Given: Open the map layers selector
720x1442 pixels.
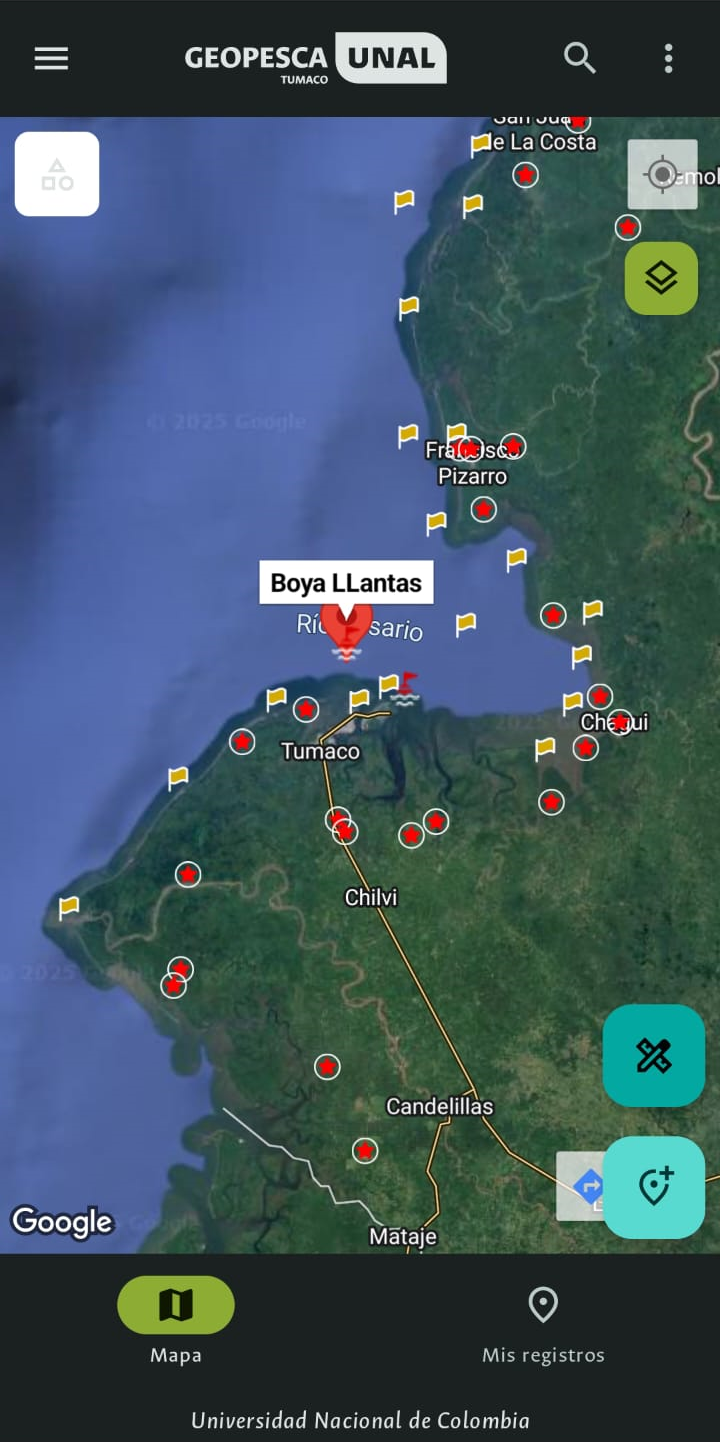Looking at the screenshot, I should pos(661,278).
